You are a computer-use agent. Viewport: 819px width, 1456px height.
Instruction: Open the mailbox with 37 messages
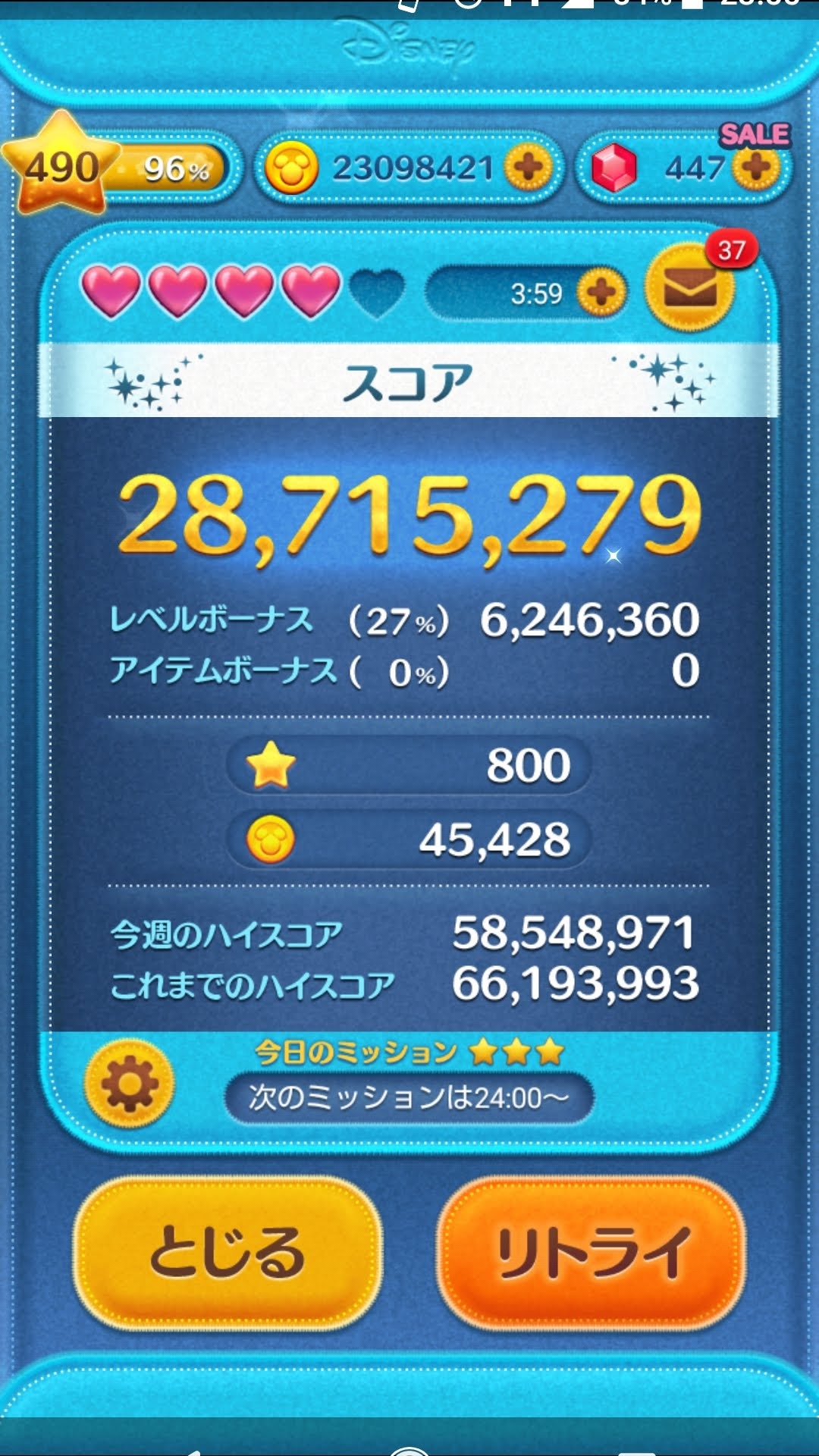click(689, 288)
